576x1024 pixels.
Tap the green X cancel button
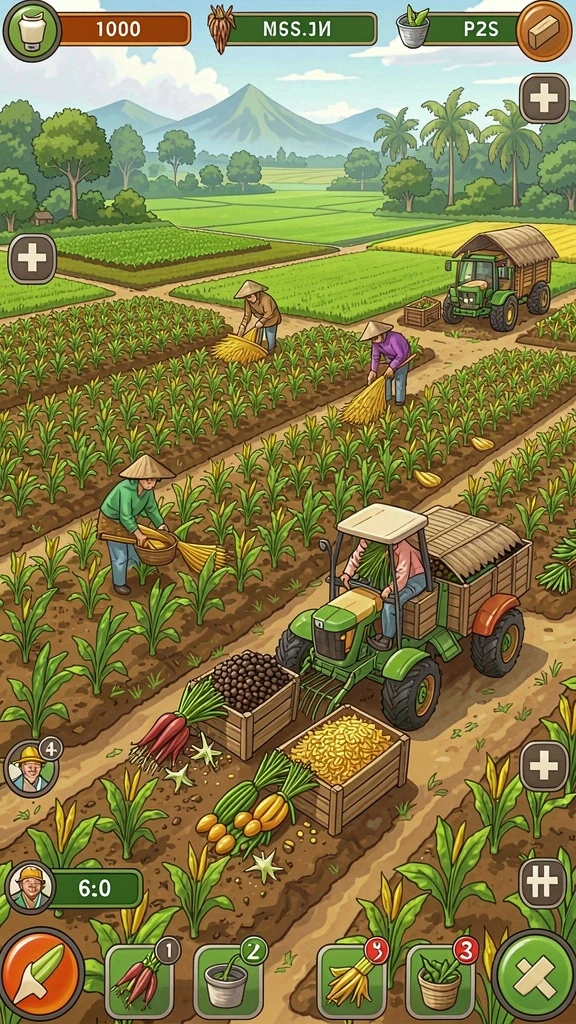(534, 977)
